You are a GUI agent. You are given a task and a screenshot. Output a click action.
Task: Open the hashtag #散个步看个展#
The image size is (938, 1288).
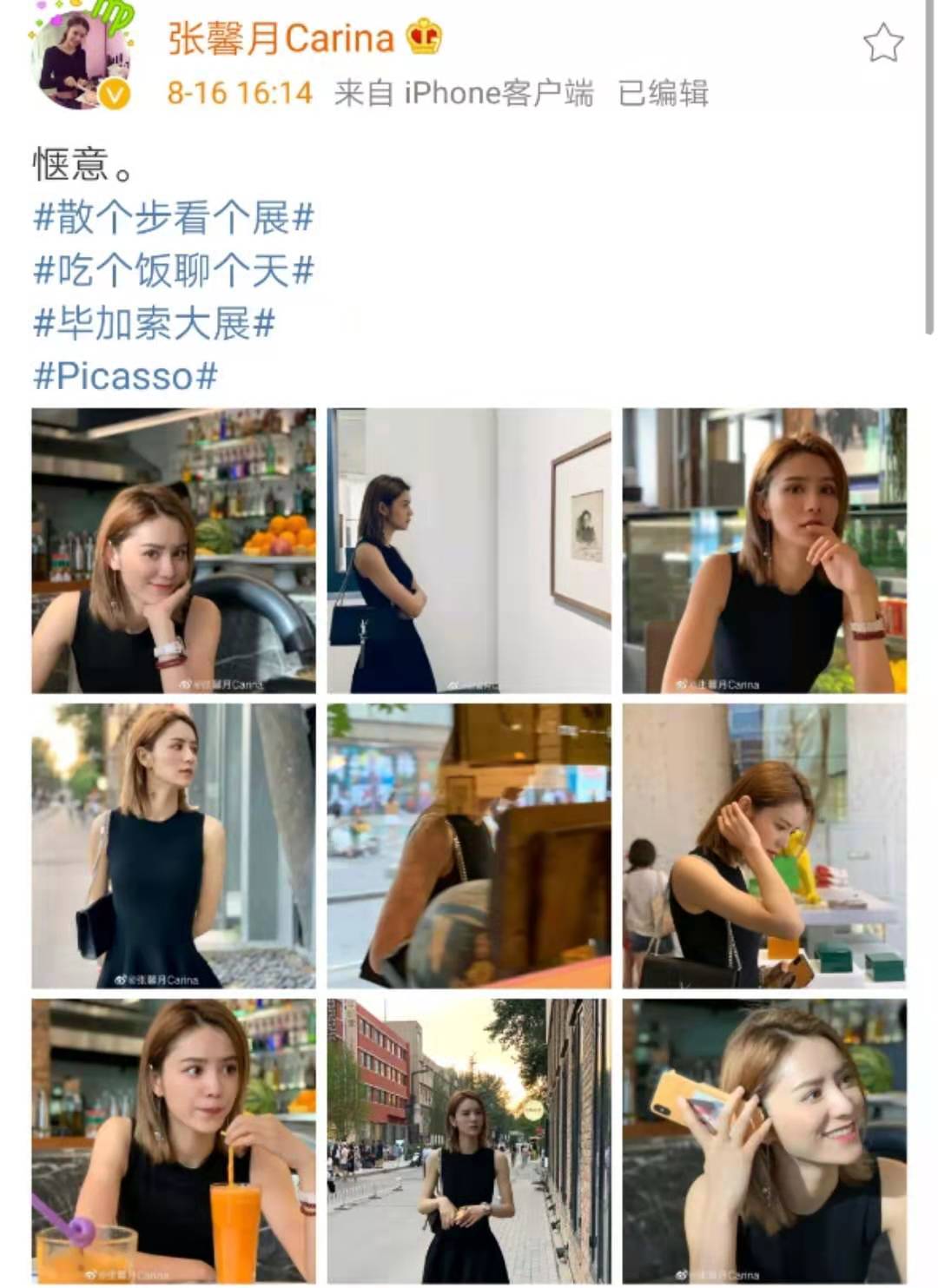point(173,217)
